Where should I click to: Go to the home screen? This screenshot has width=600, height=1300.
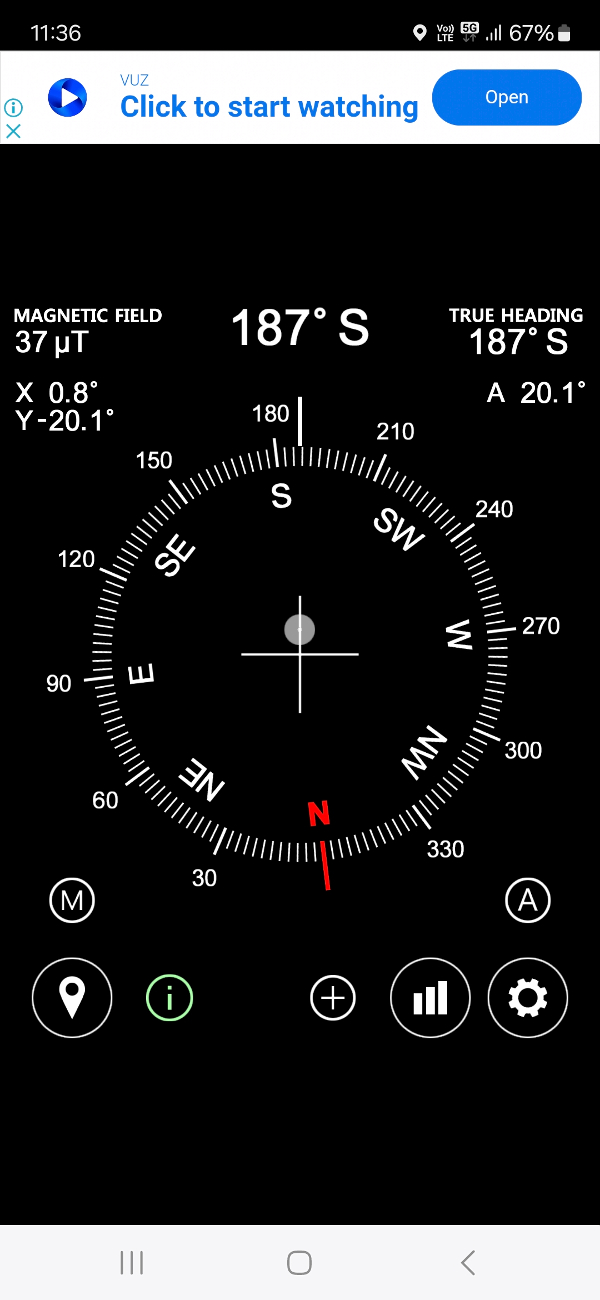(x=299, y=1263)
